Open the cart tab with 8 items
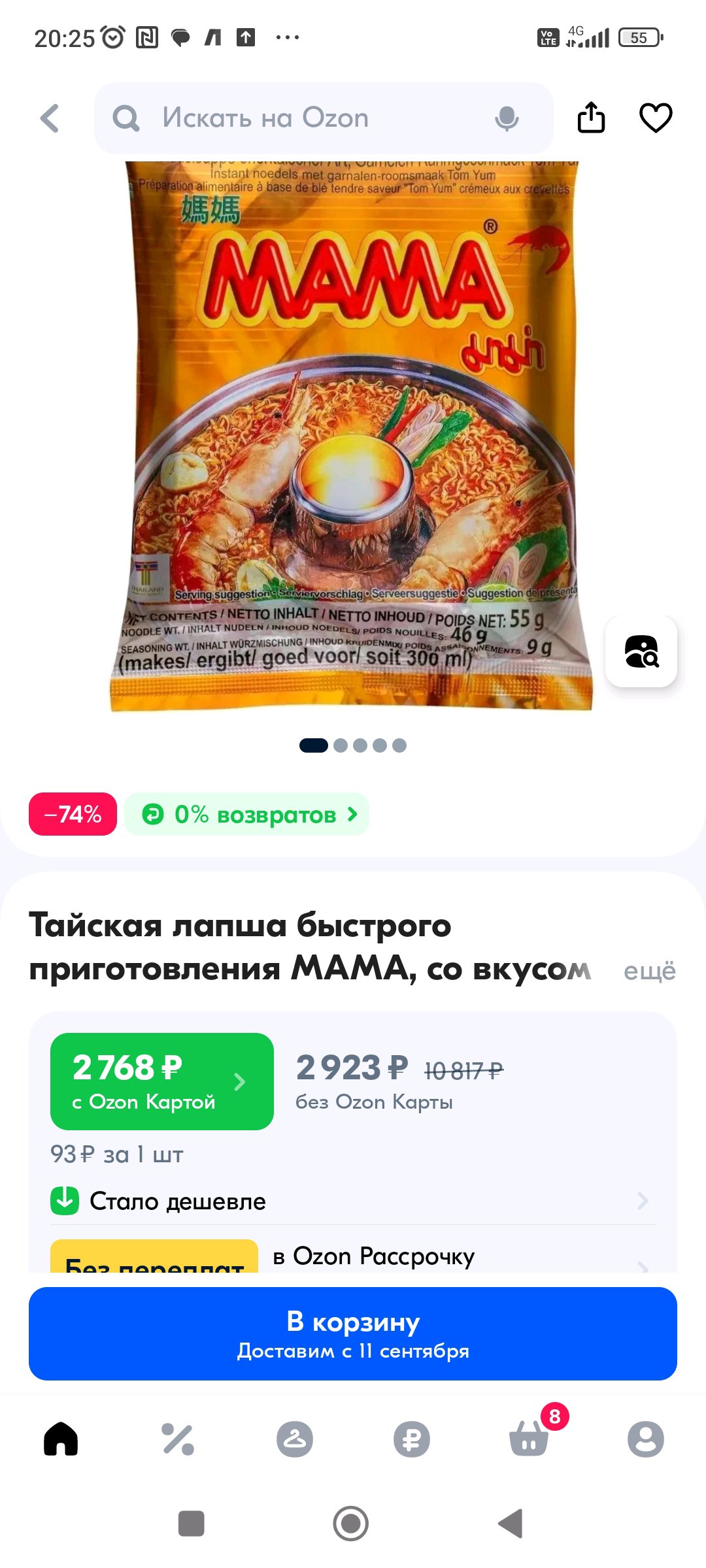This screenshot has width=706, height=1568. tap(529, 1439)
